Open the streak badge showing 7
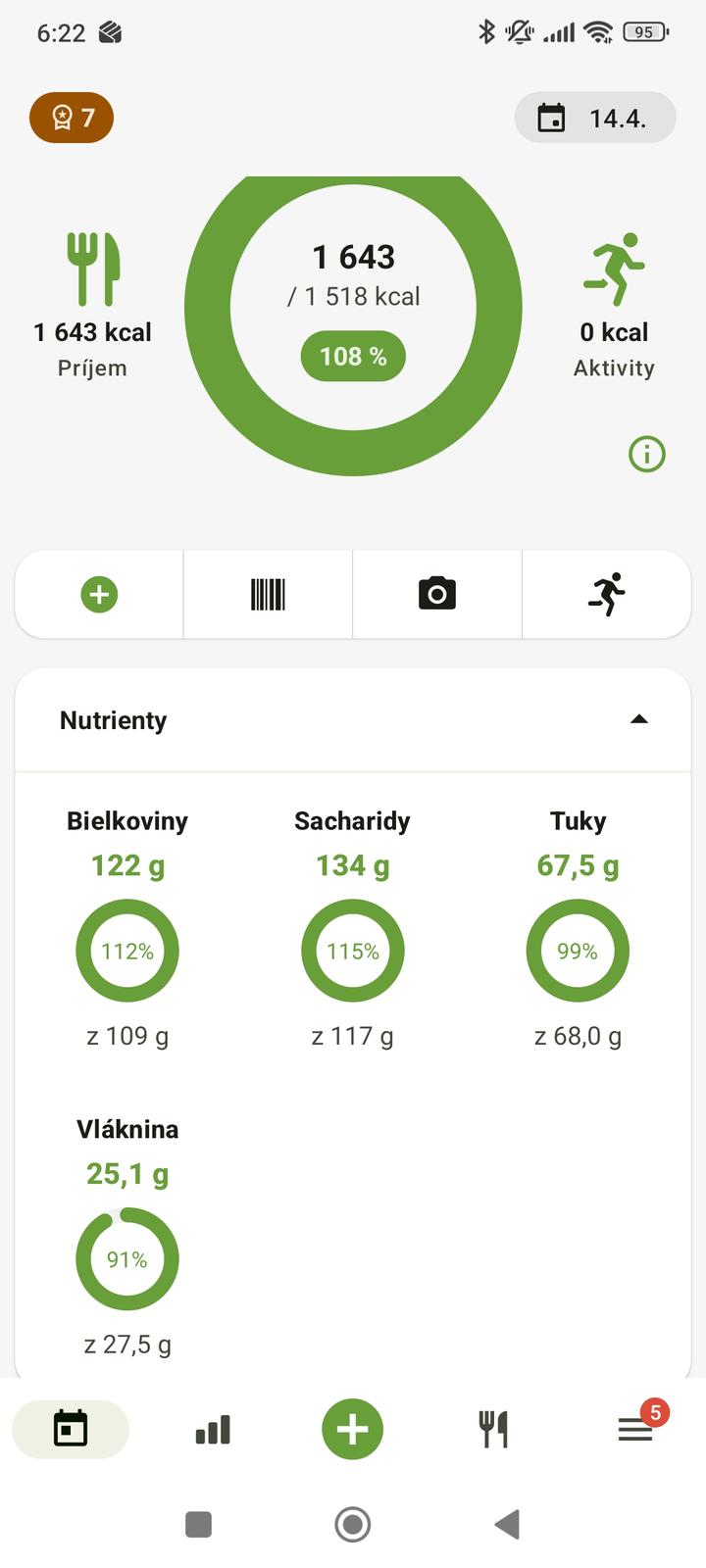Image resolution: width=706 pixels, height=1568 pixels. click(x=72, y=118)
